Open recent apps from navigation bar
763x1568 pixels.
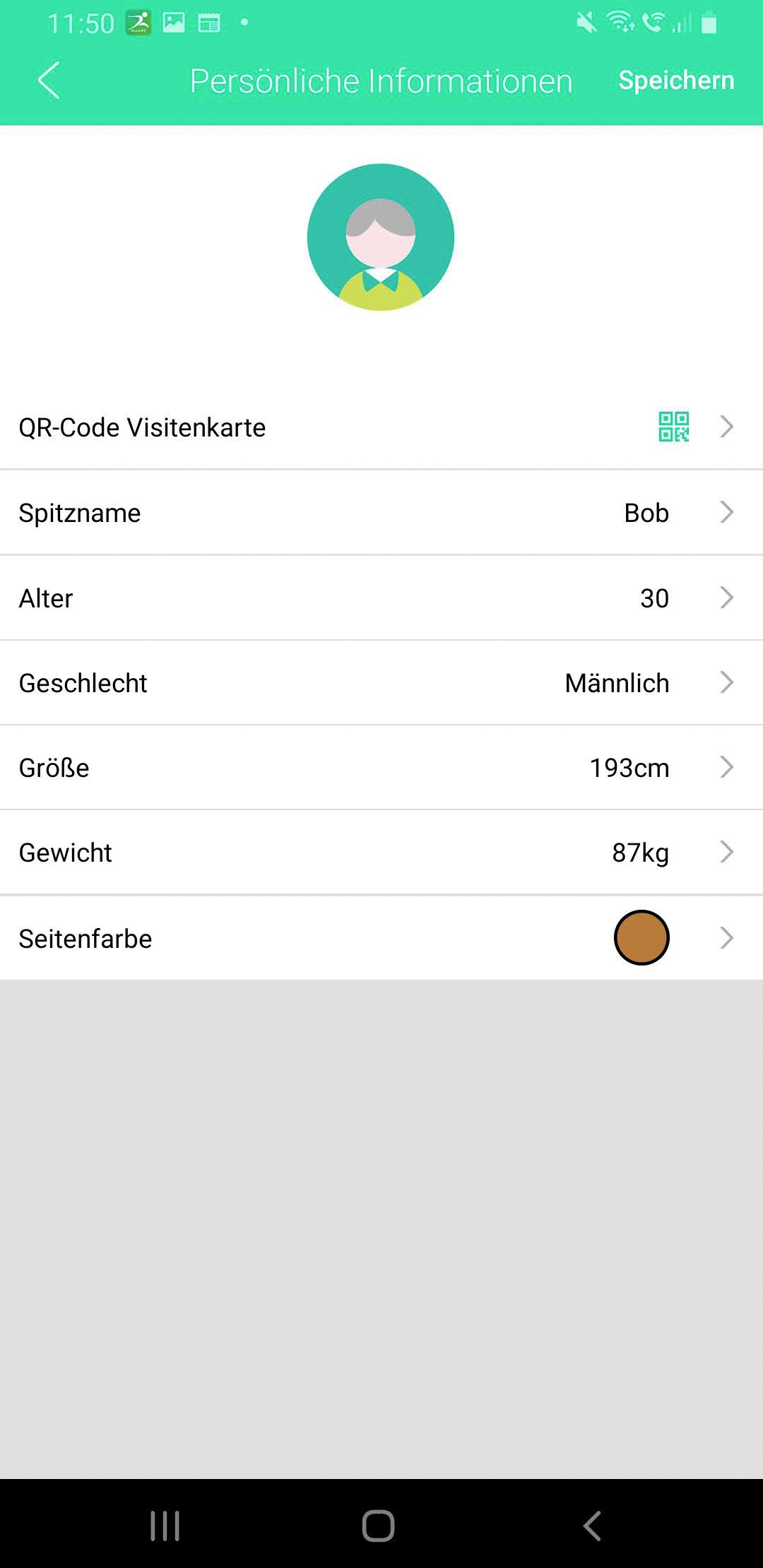coord(165,1526)
